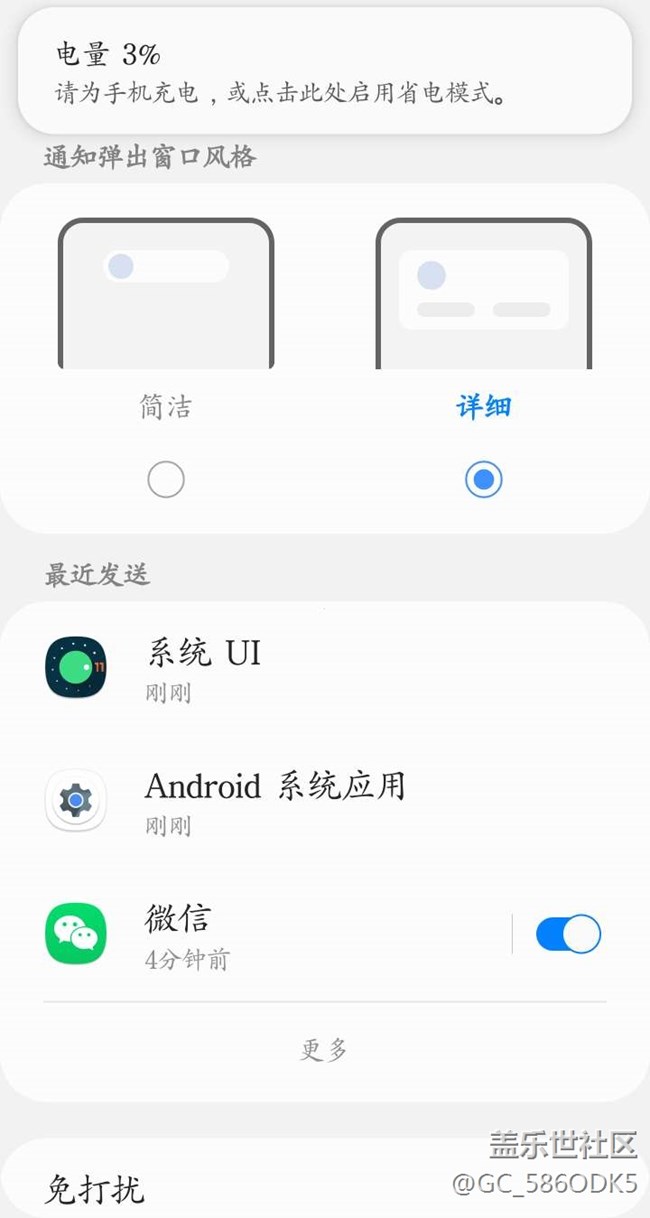Tap the 电量 3% low battery notification
Viewport: 650px width, 1218px height.
coord(325,72)
